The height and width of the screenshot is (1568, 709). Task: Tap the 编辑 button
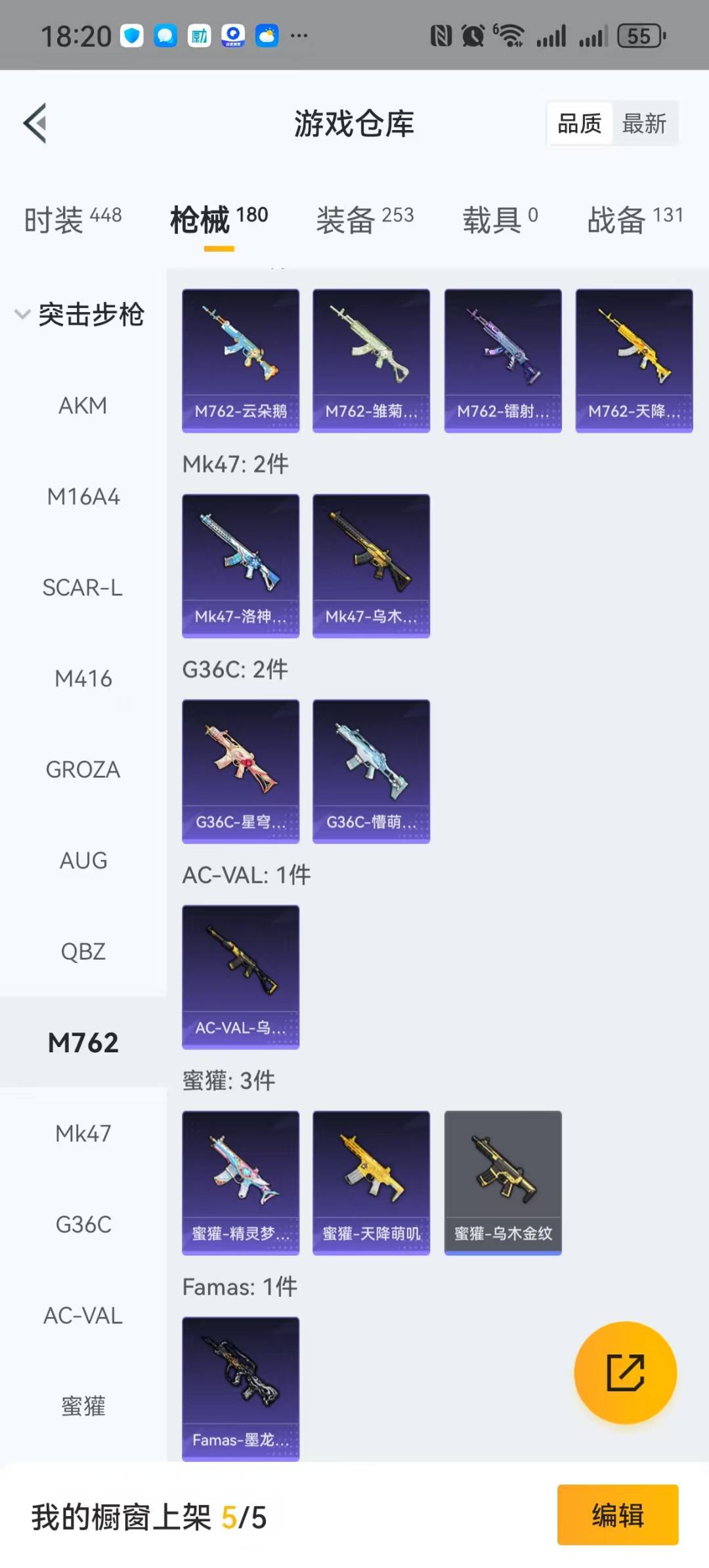tap(618, 1515)
